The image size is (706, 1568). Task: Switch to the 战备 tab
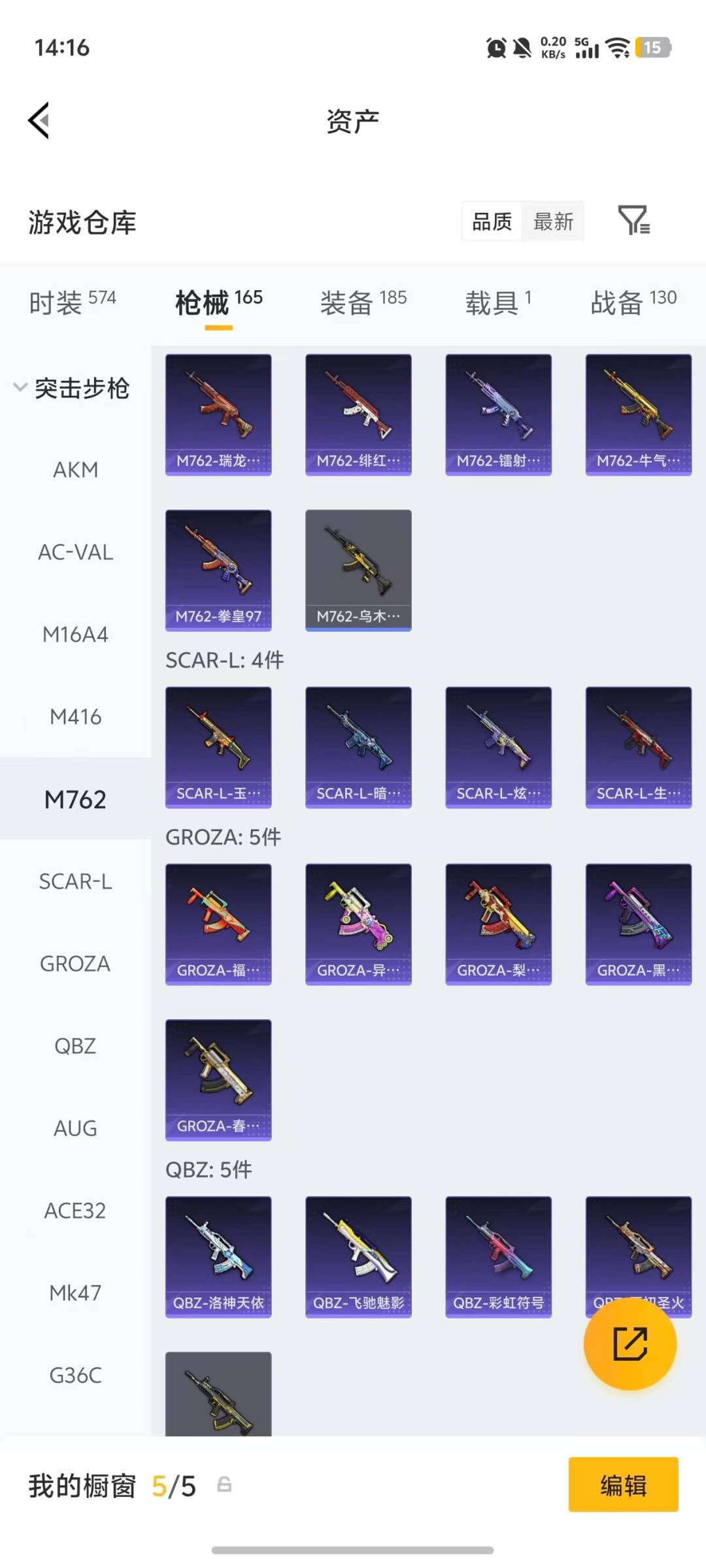pyautogui.click(x=633, y=302)
